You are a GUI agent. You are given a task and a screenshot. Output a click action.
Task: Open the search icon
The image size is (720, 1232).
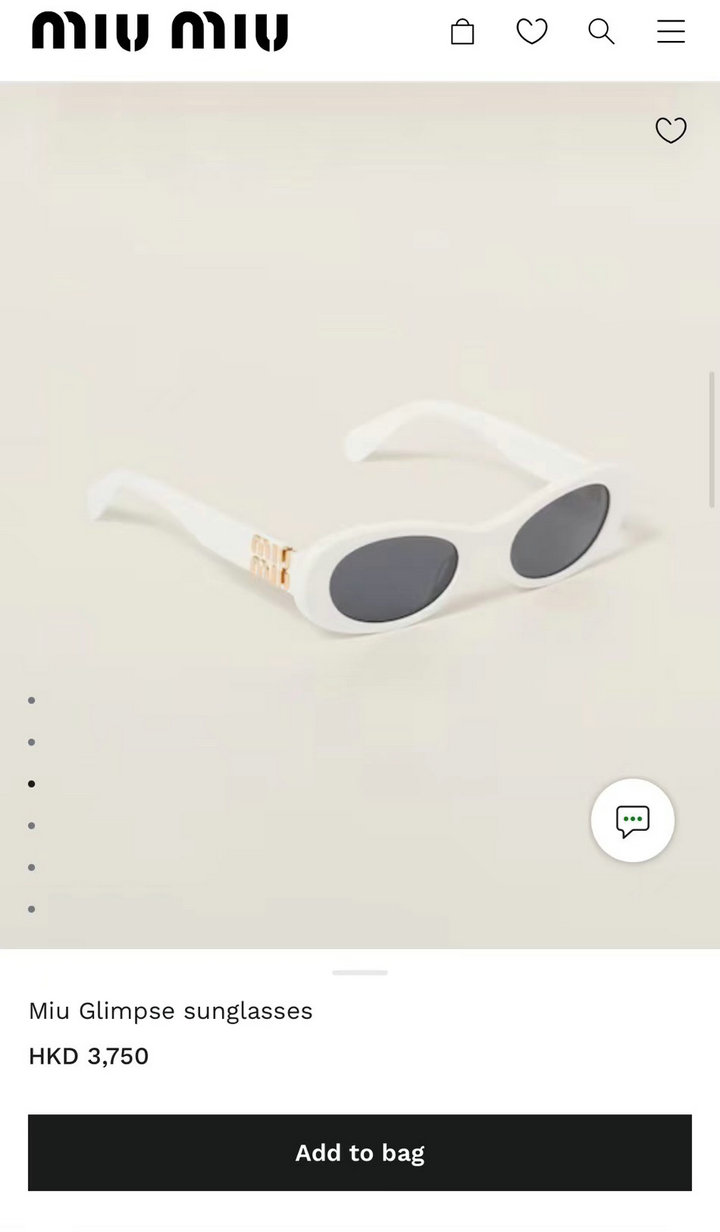coord(601,32)
